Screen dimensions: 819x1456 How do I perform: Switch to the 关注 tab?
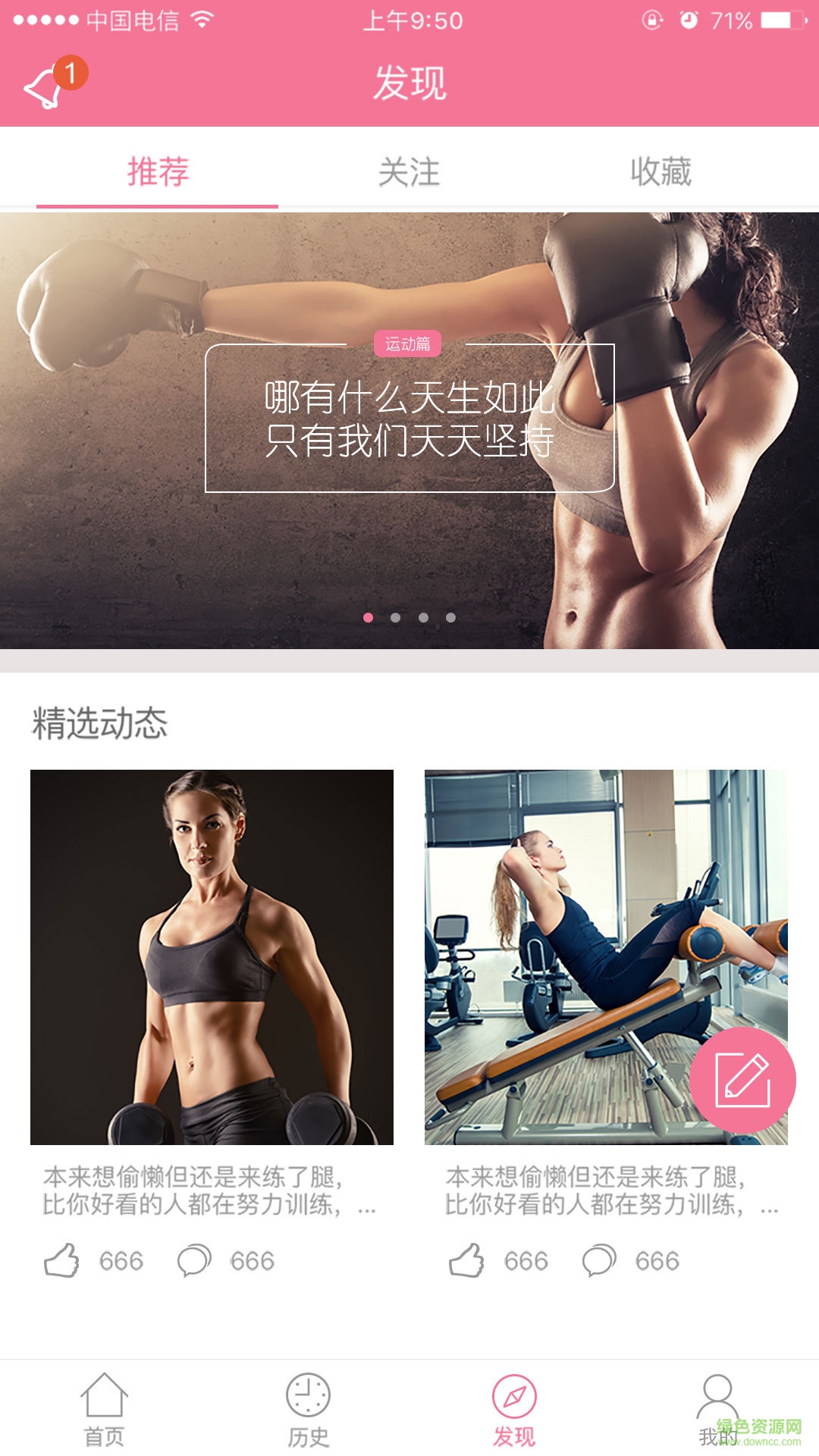(409, 172)
